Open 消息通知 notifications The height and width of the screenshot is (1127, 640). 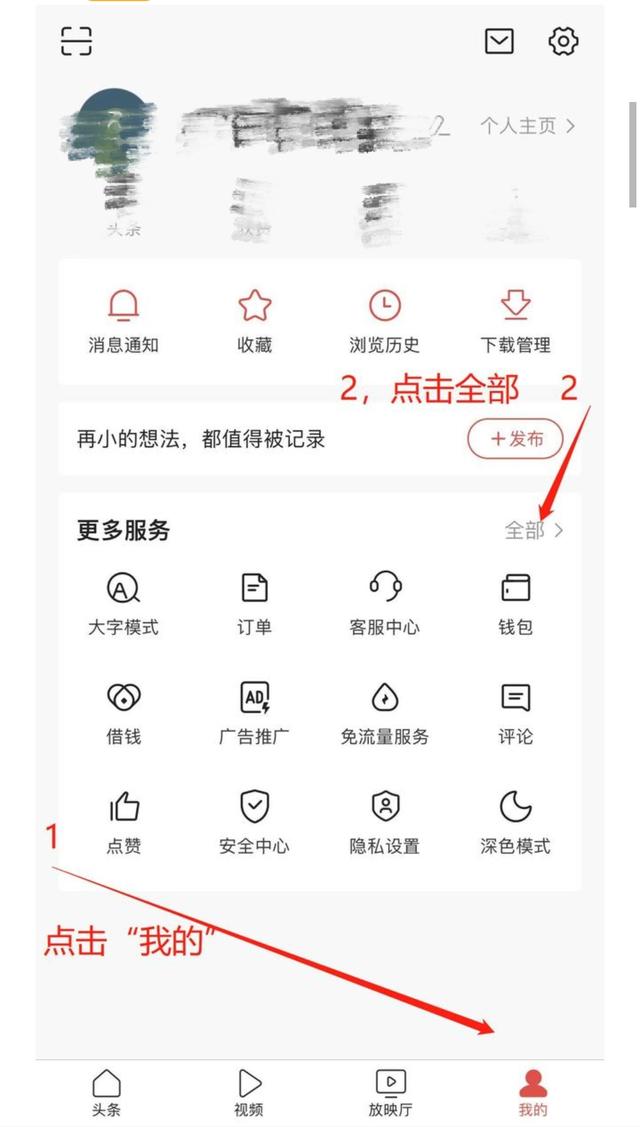124,322
